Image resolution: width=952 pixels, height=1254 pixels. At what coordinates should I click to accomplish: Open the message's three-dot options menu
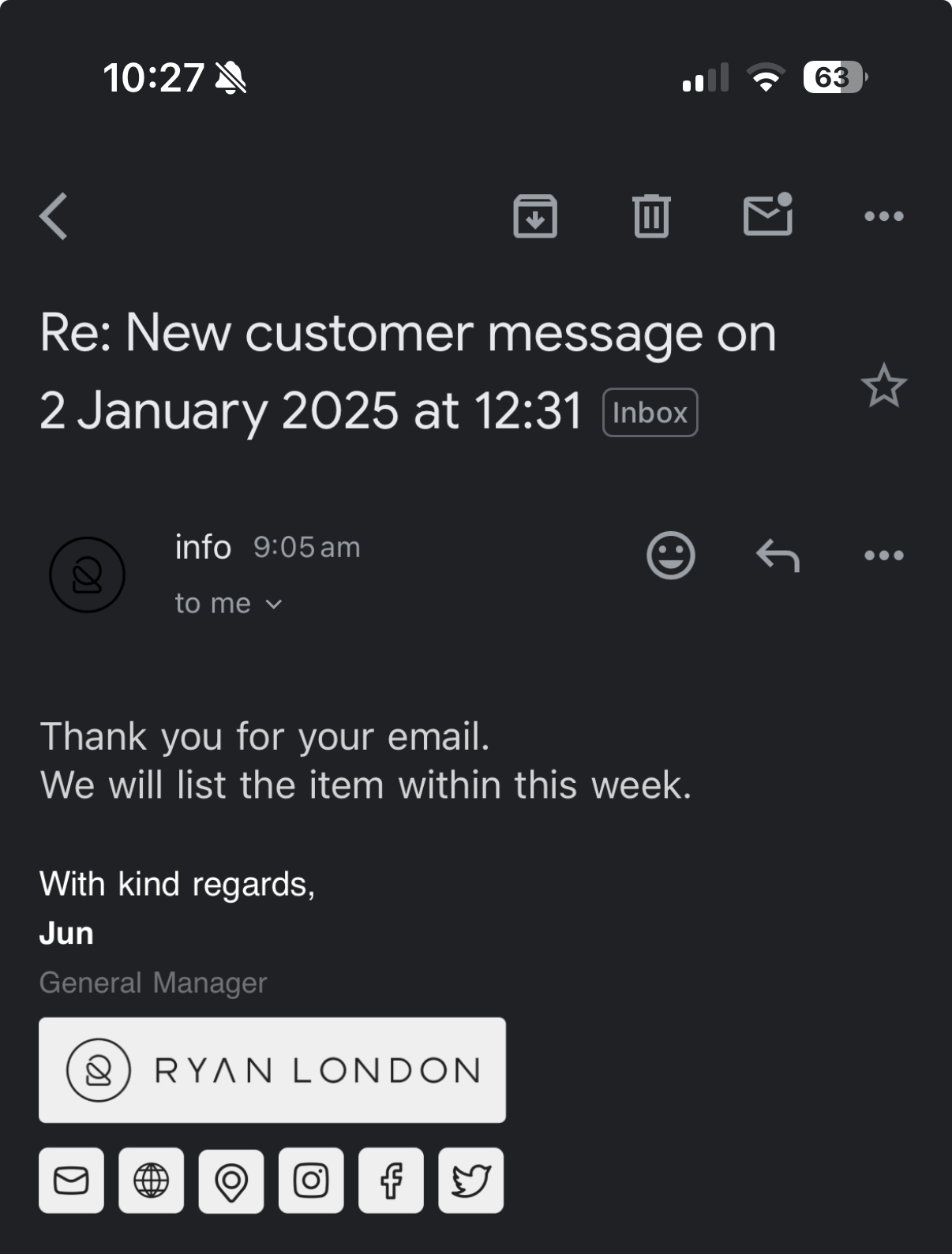click(883, 556)
